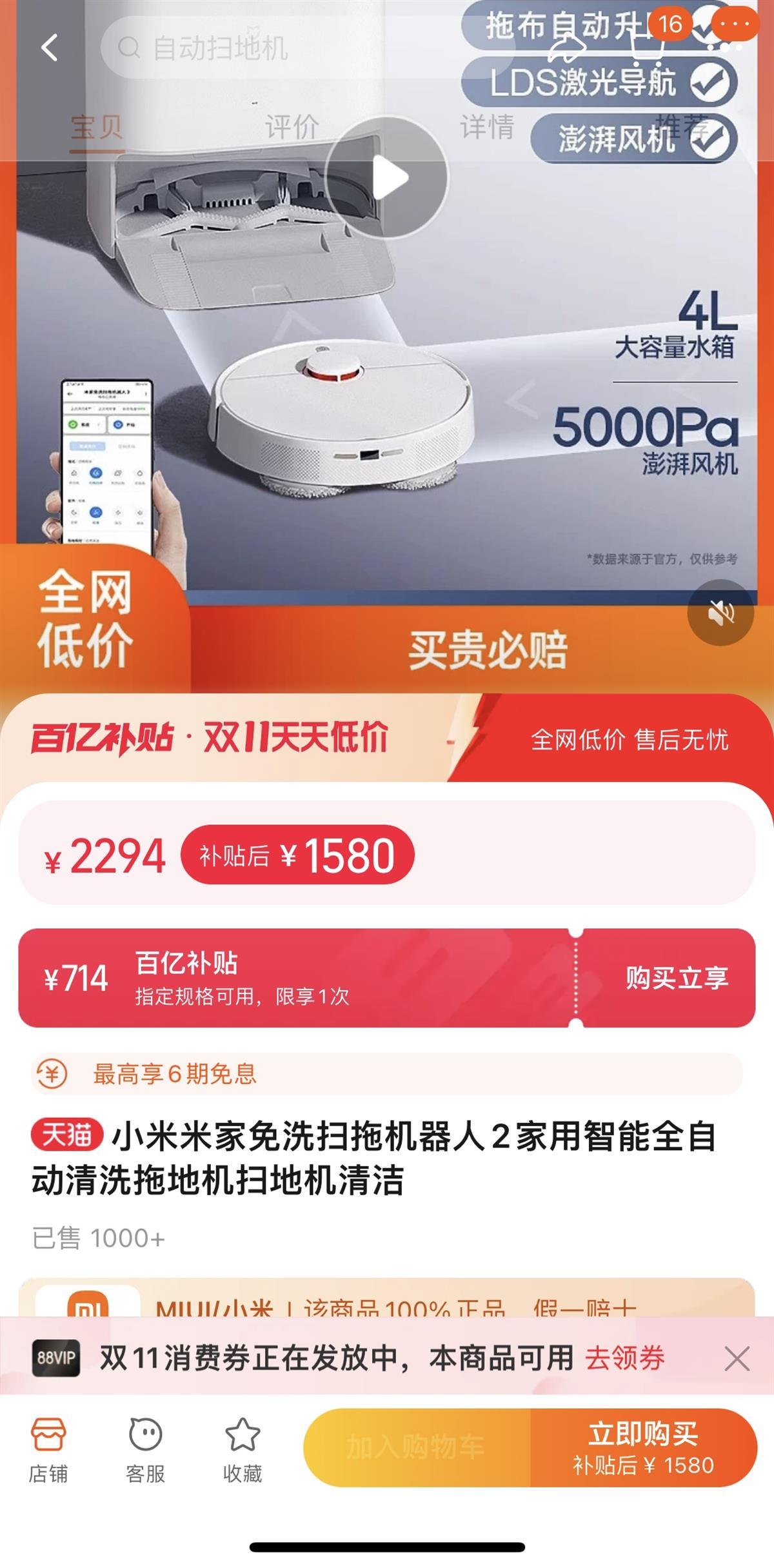This screenshot has height=1568, width=774.
Task: Play the product video
Action: point(387,177)
